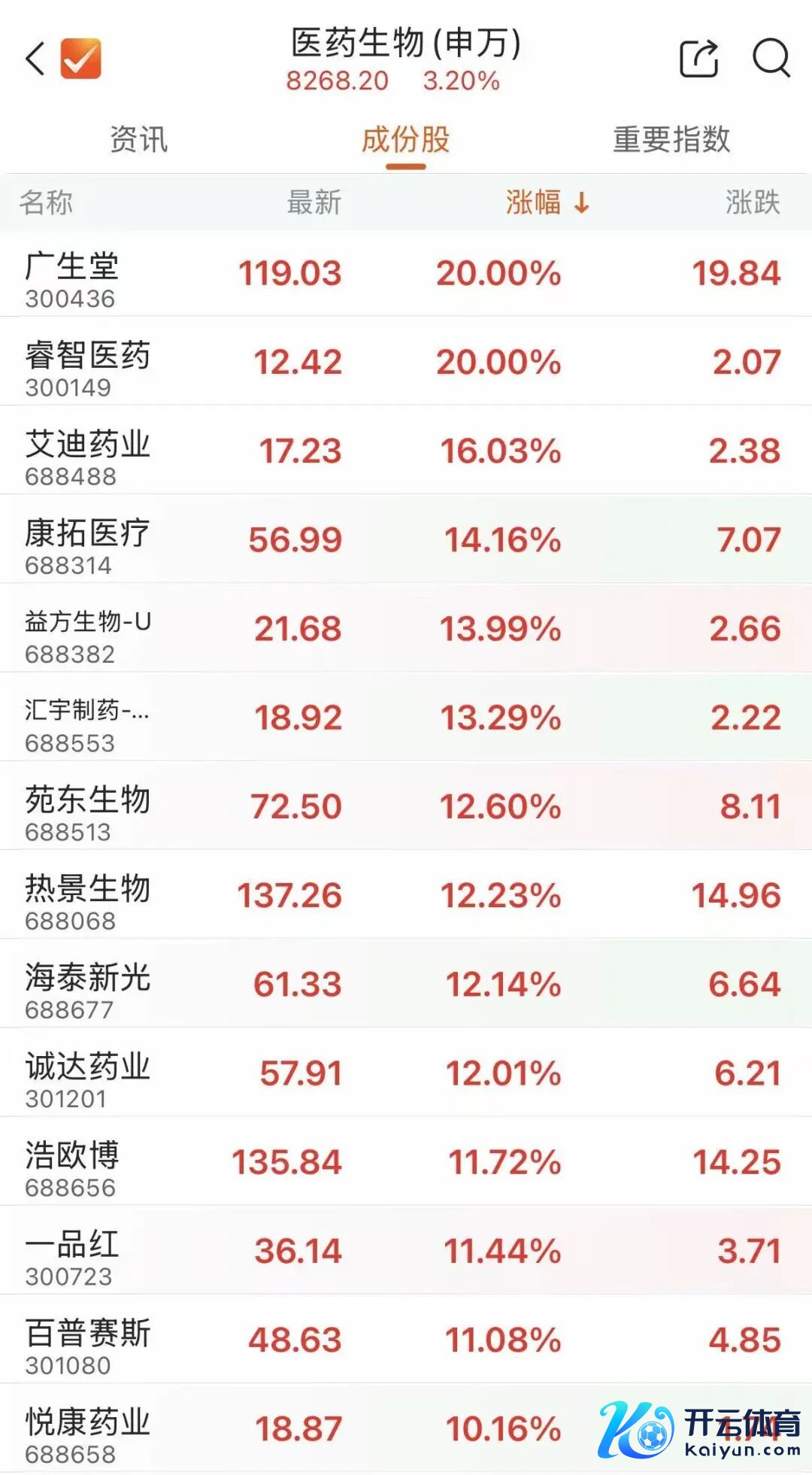Sort stocks by 涨跌 column header
This screenshot has width=812, height=1475.
click(752, 202)
